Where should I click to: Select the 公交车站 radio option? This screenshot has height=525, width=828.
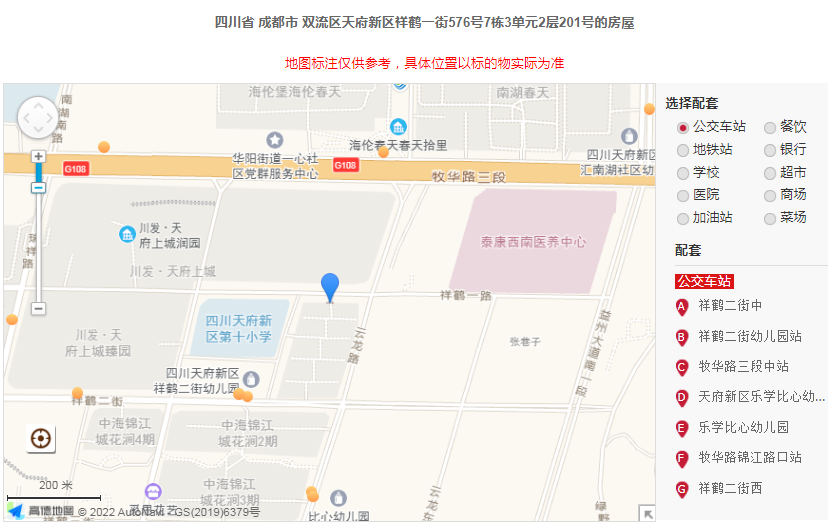pyautogui.click(x=683, y=127)
